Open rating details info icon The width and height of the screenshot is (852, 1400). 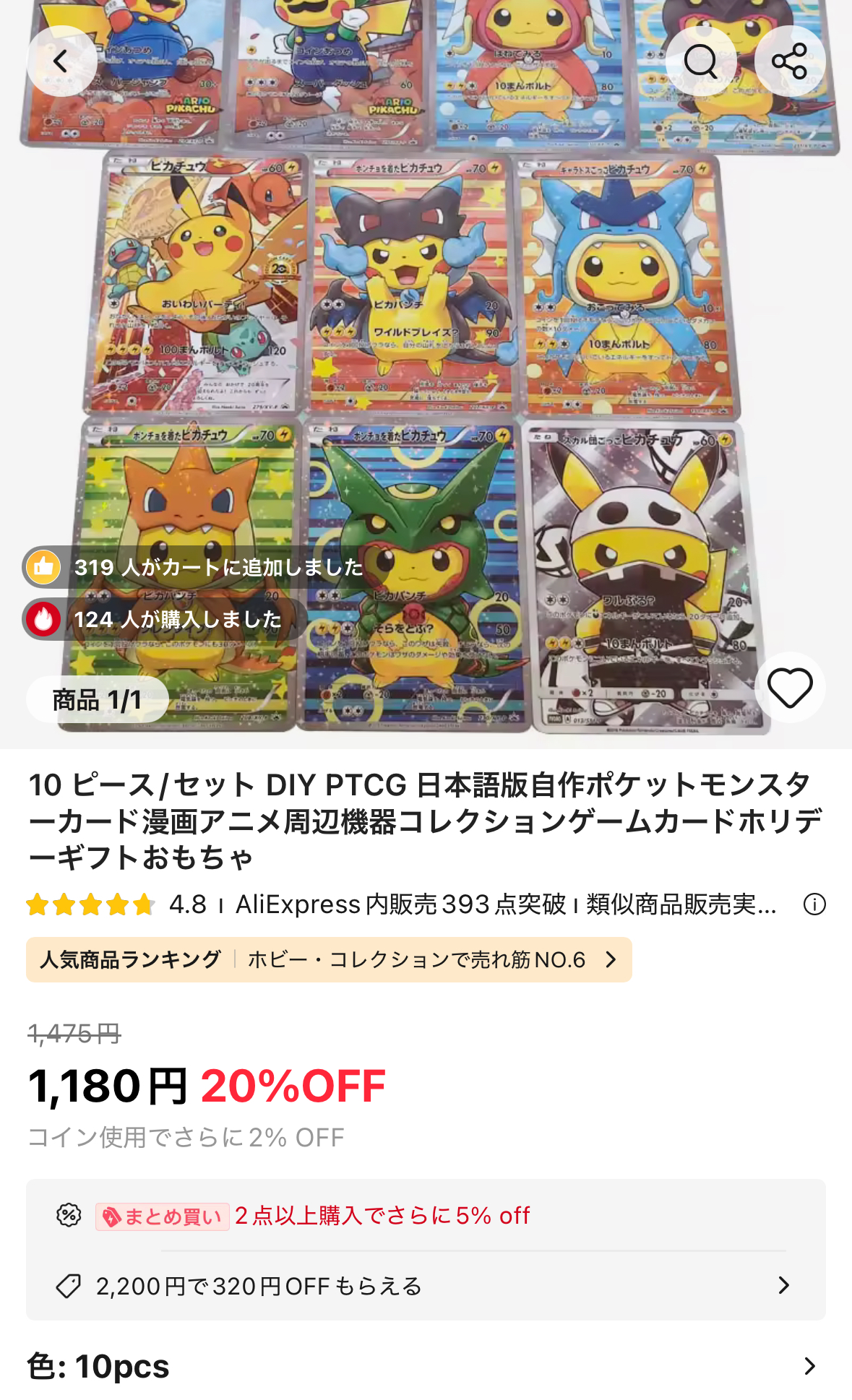[814, 904]
